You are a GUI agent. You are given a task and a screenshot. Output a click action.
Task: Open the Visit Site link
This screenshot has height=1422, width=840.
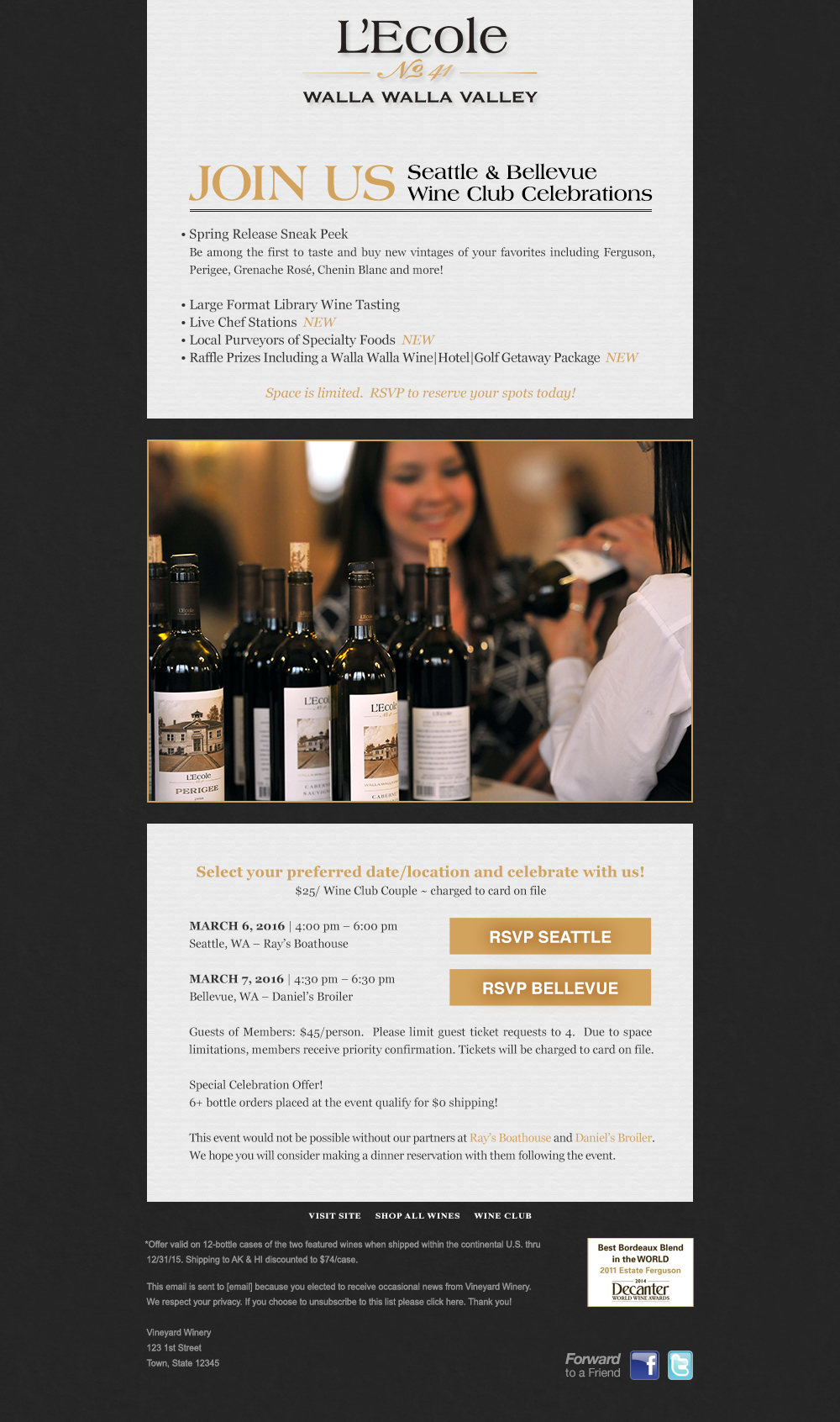coord(334,1216)
